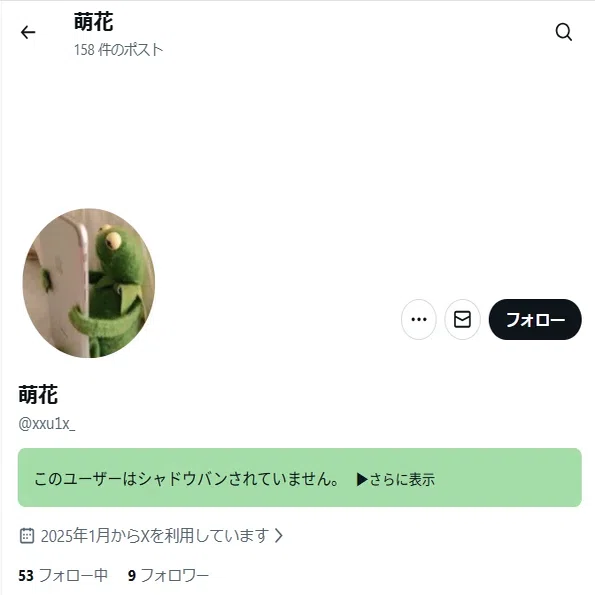595x595 pixels.
Task: Follow 萌花 with the フォロー button
Action: tap(535, 319)
